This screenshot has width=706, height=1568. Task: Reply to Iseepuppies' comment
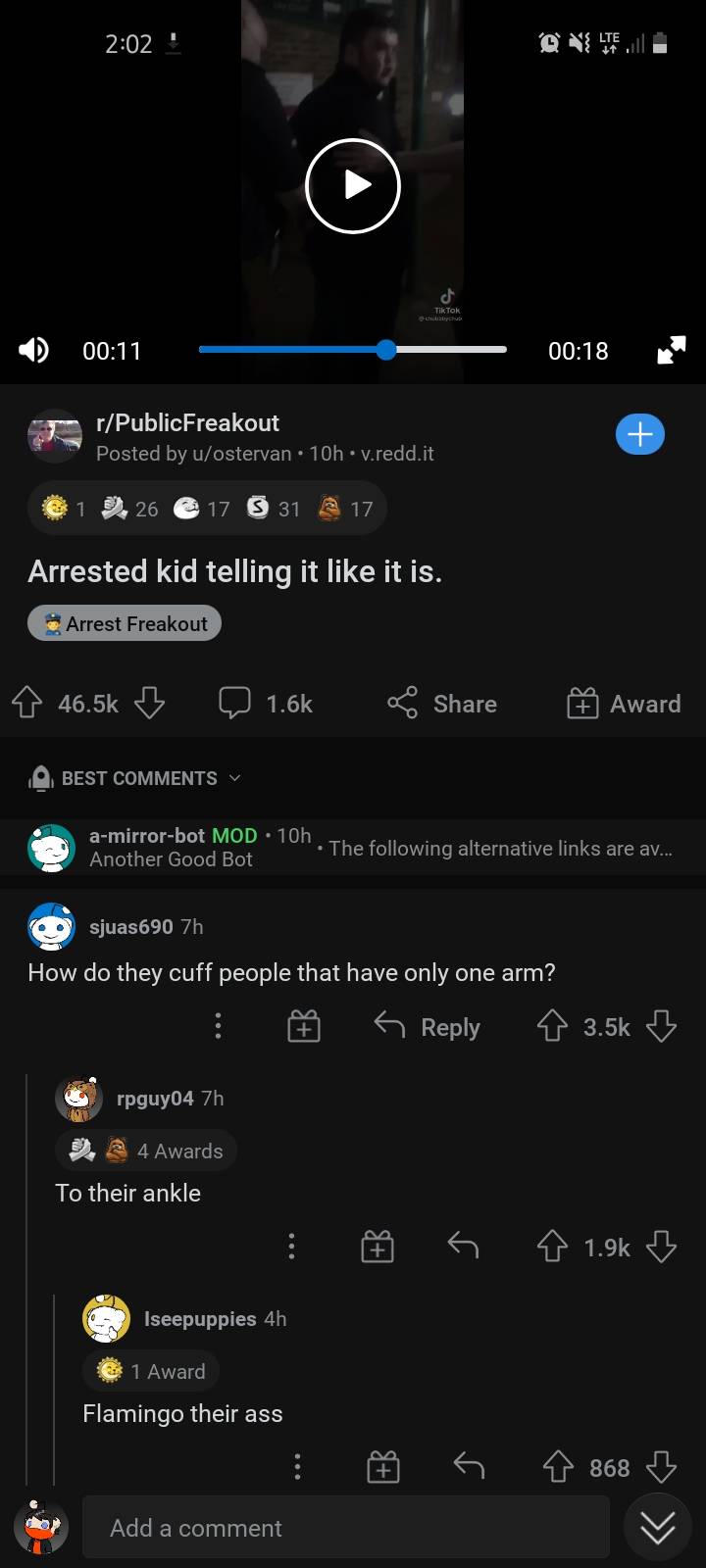click(x=469, y=1467)
